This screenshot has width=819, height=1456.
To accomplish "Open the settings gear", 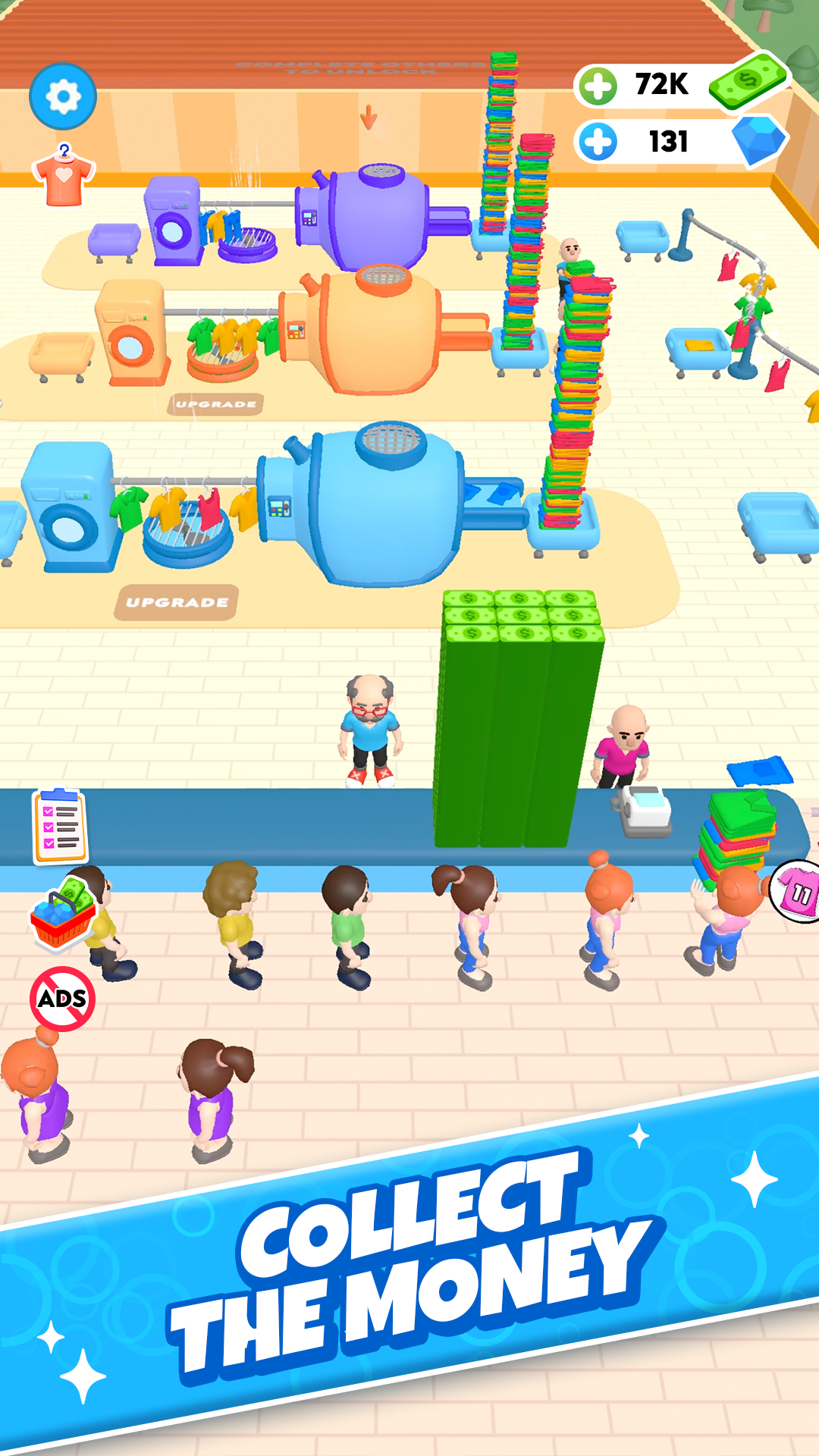I will click(x=63, y=96).
